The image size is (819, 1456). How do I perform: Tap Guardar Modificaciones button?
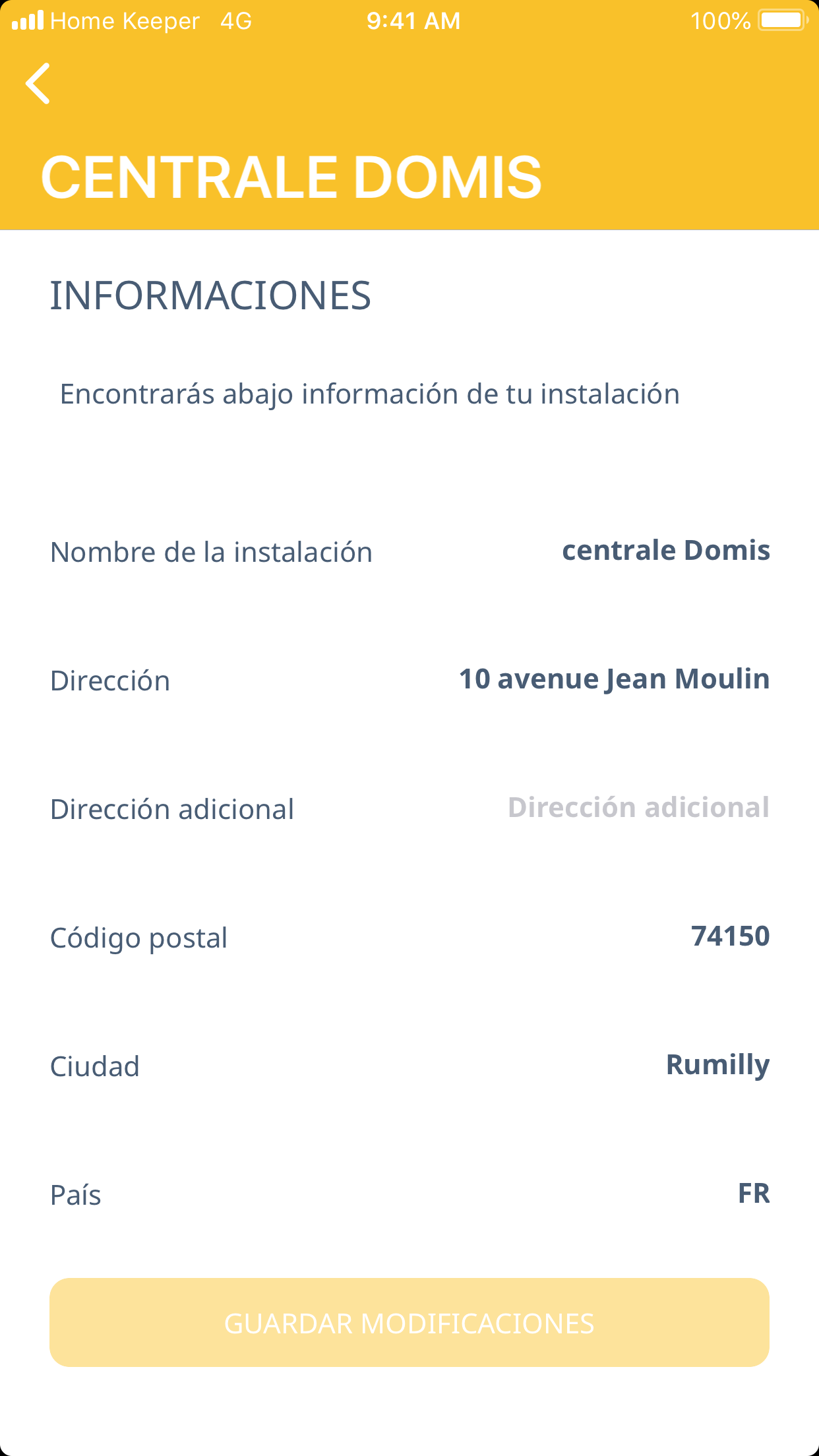(409, 1323)
